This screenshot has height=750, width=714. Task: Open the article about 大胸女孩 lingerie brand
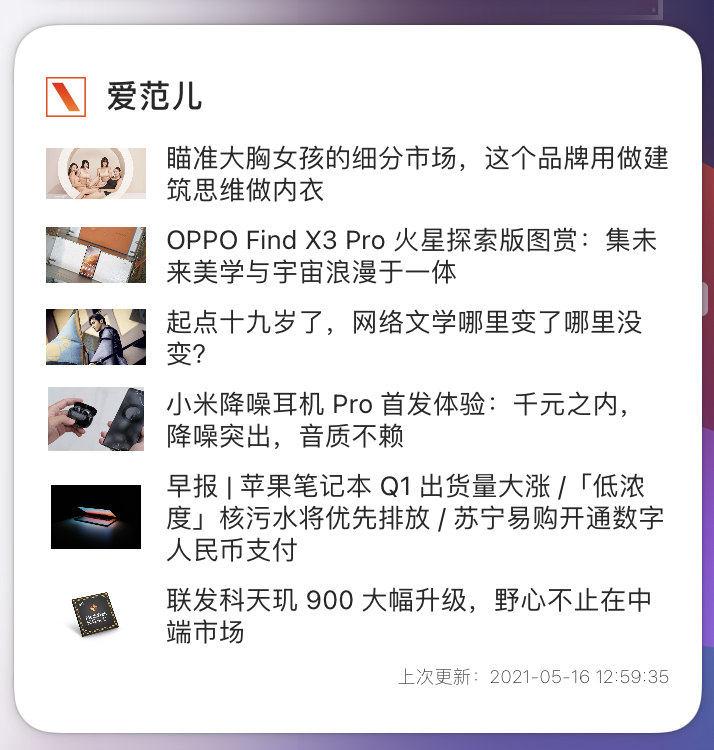pos(416,174)
